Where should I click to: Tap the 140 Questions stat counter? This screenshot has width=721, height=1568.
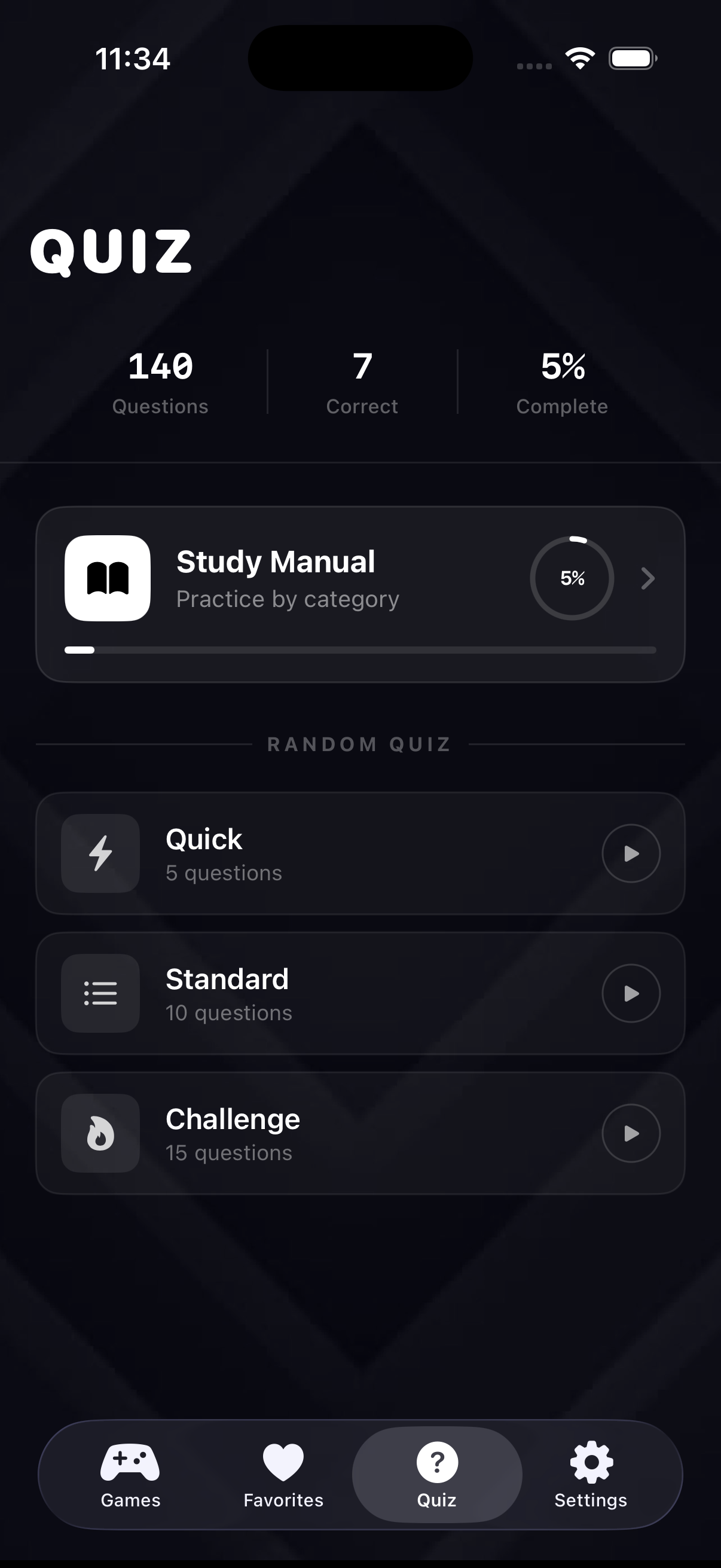[x=160, y=380]
